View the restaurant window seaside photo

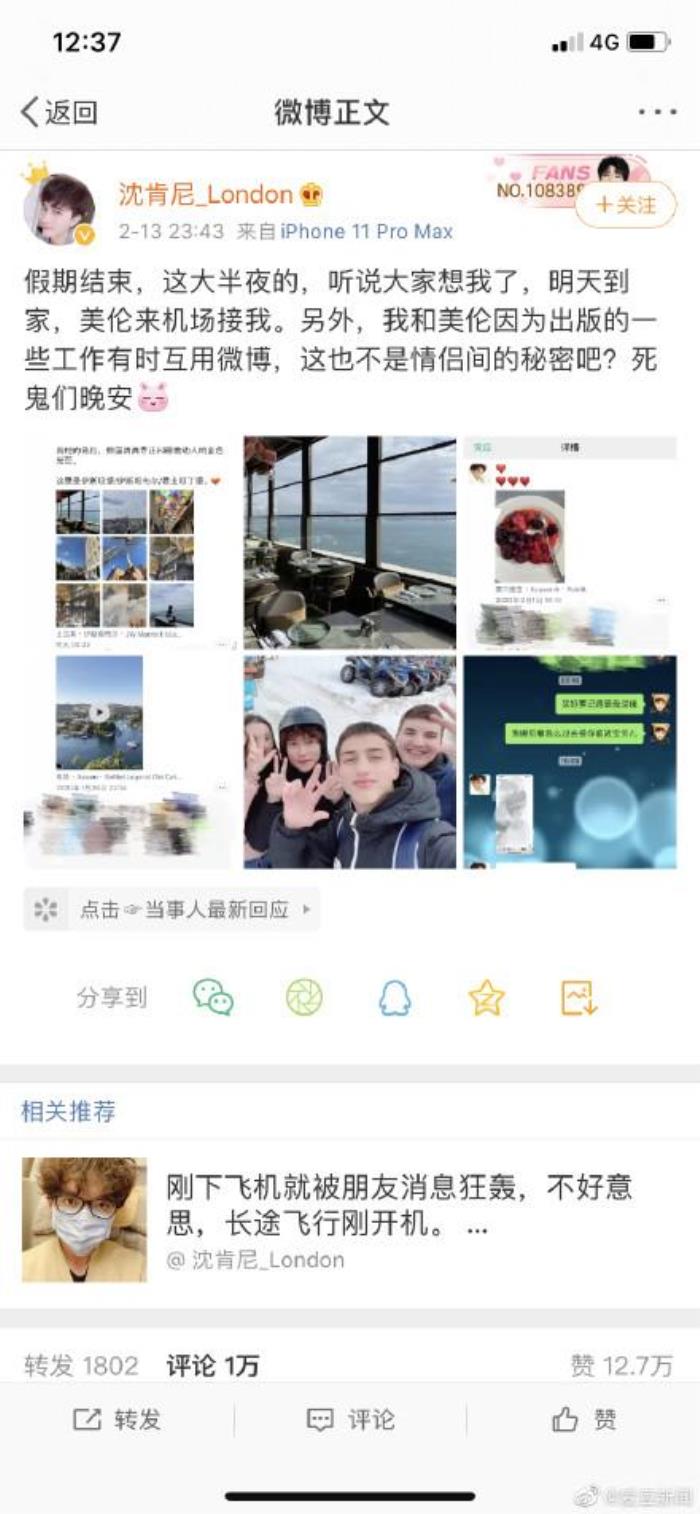[350, 542]
